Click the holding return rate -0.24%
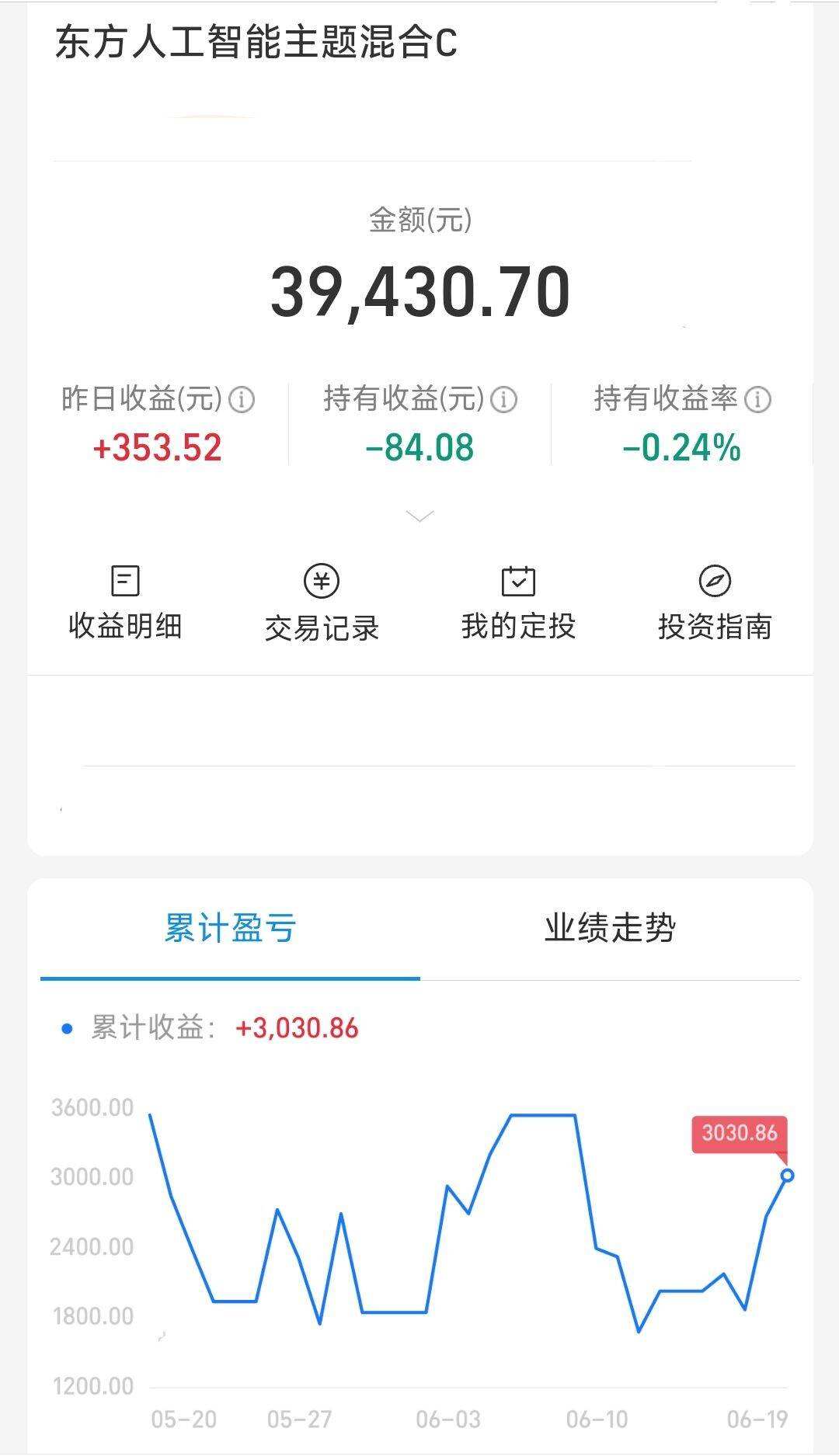 click(679, 447)
